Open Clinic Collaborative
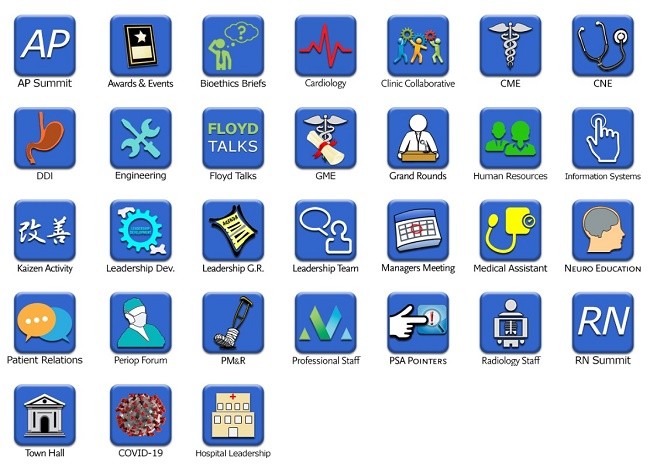This screenshot has height=466, width=650. pos(418,45)
